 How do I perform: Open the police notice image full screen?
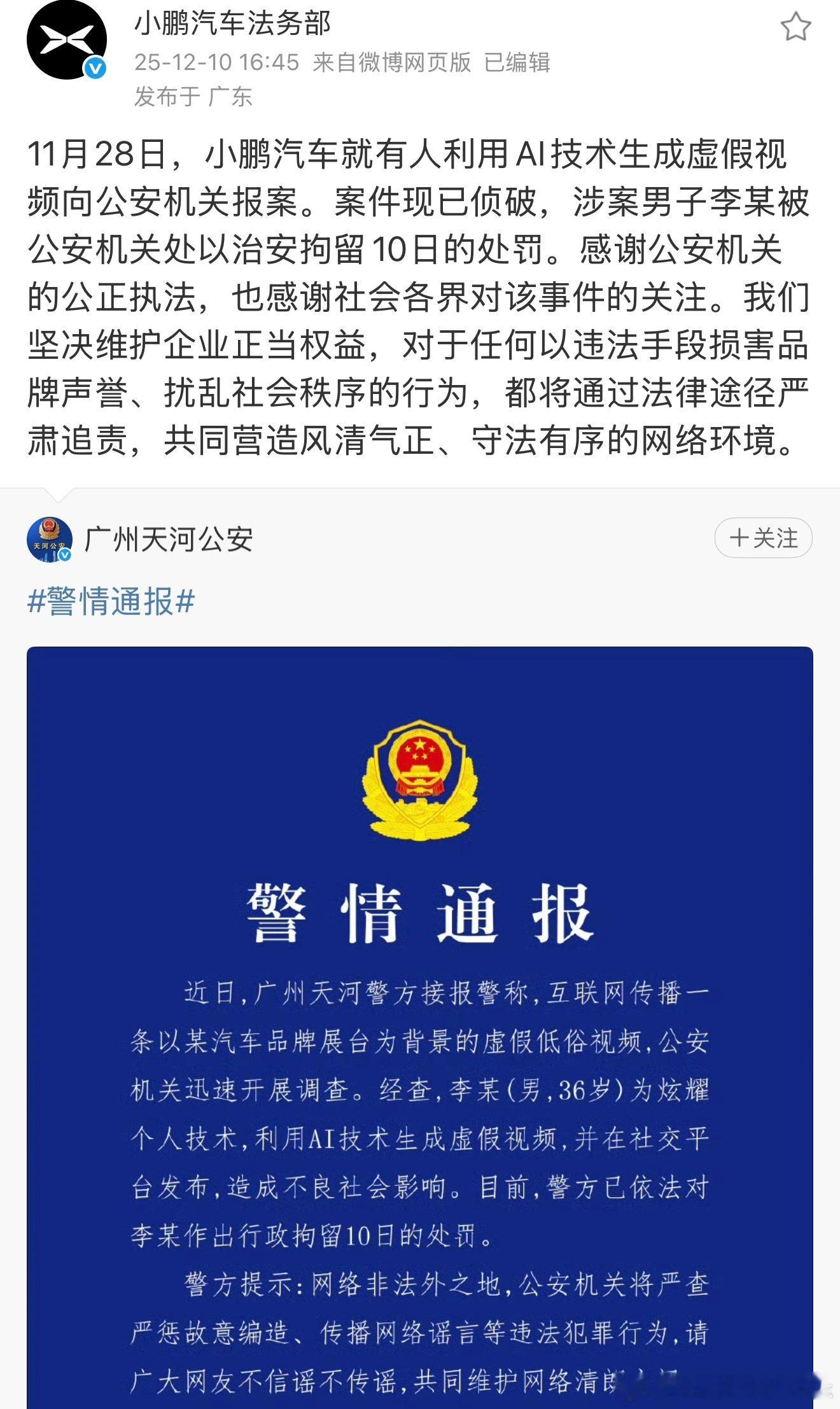tap(420, 1018)
